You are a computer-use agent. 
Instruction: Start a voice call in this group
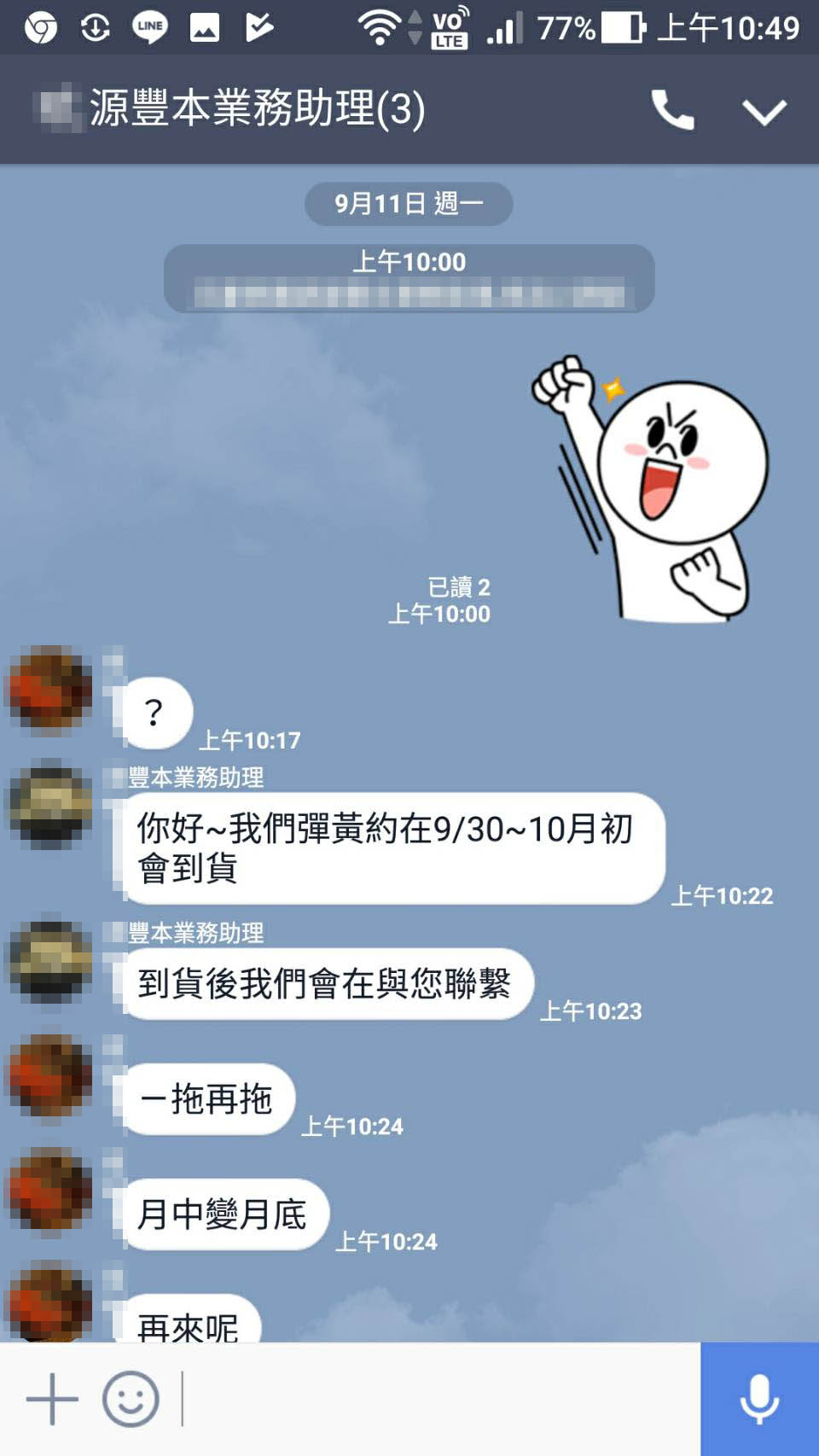[x=672, y=110]
